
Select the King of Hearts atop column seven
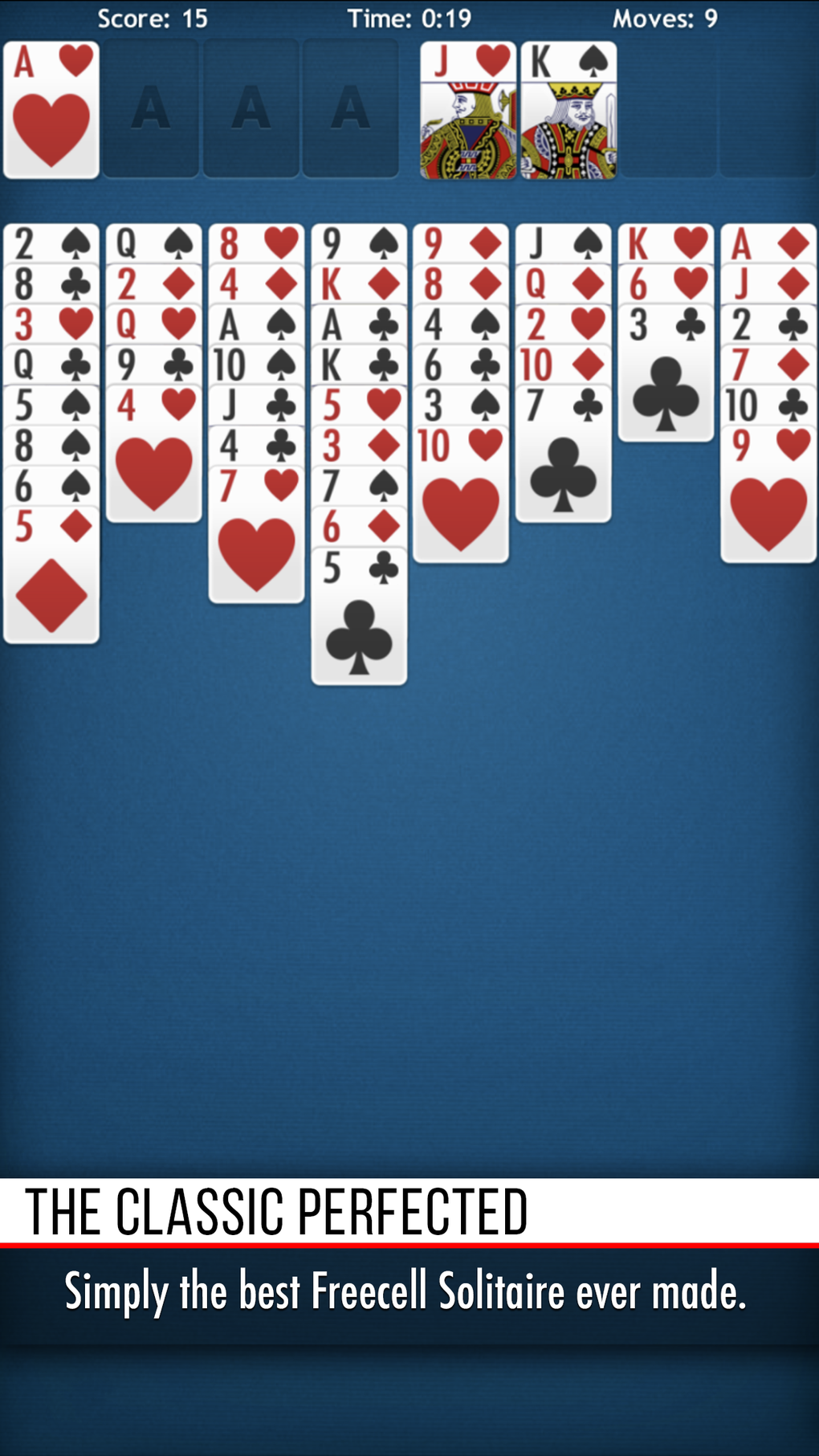point(666,241)
